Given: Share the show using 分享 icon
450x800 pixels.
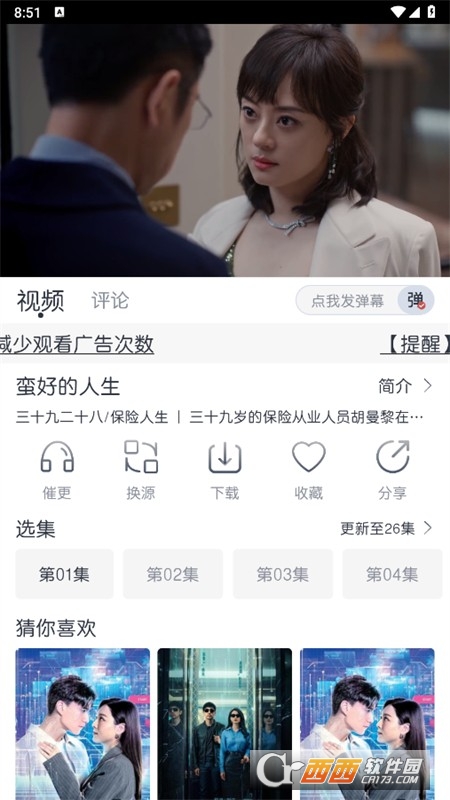Looking at the screenshot, I should point(392,470).
